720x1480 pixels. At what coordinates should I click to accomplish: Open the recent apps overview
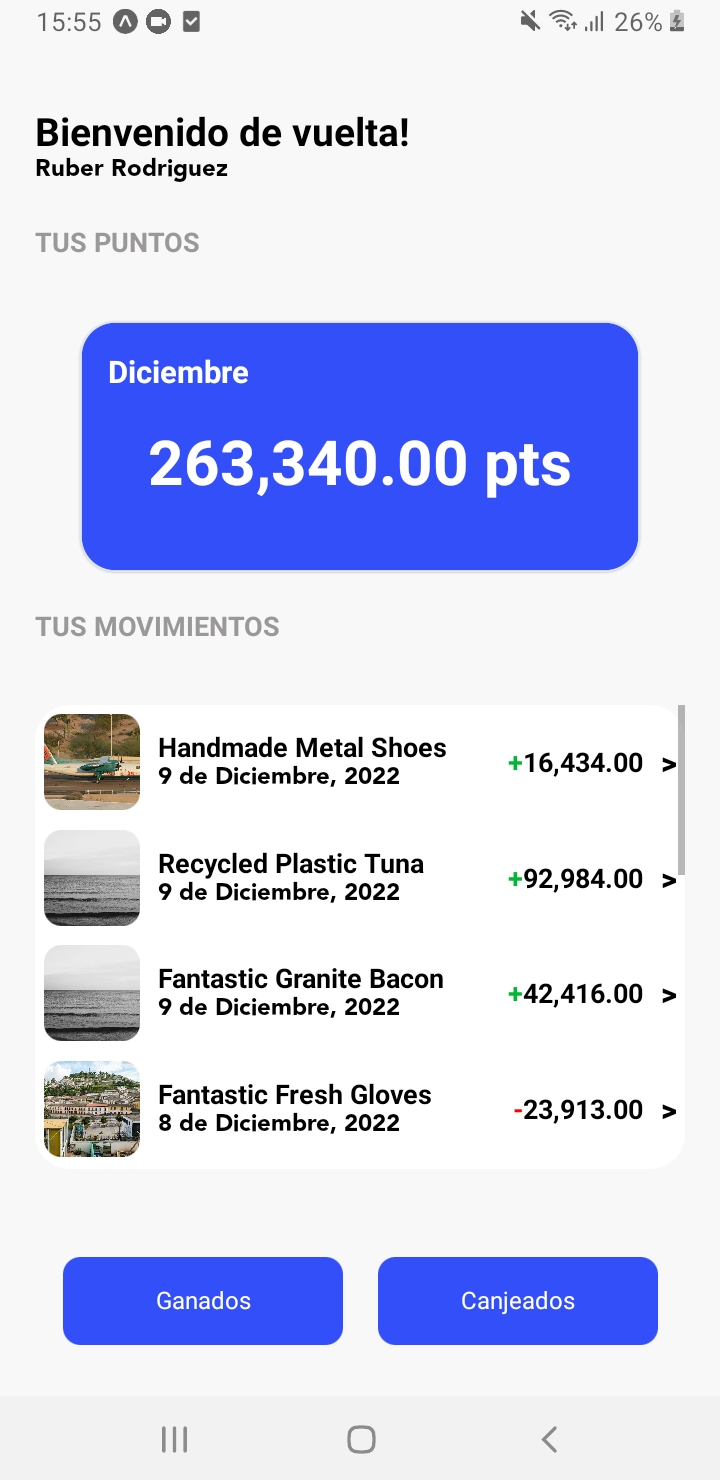pyautogui.click(x=174, y=1439)
